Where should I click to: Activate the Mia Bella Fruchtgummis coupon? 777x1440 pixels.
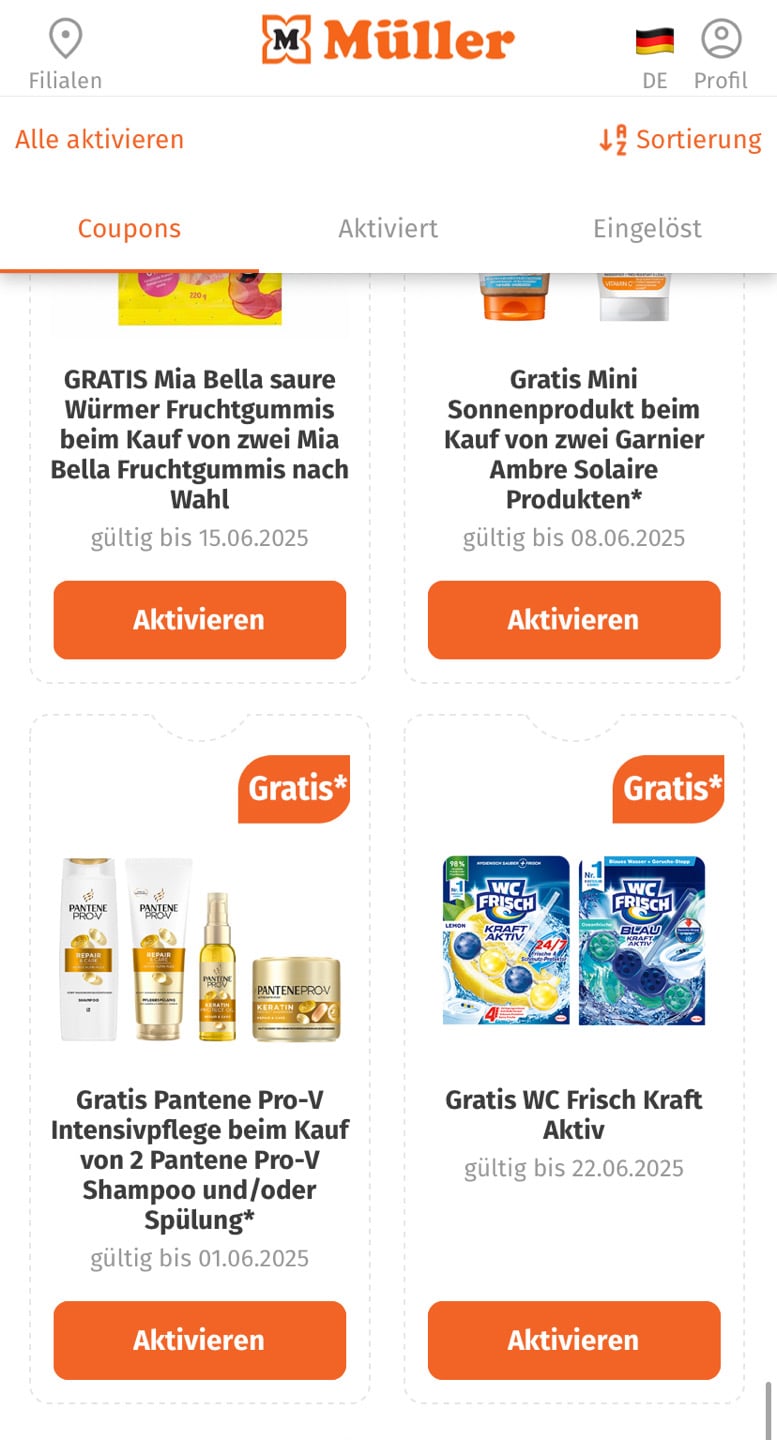point(199,620)
